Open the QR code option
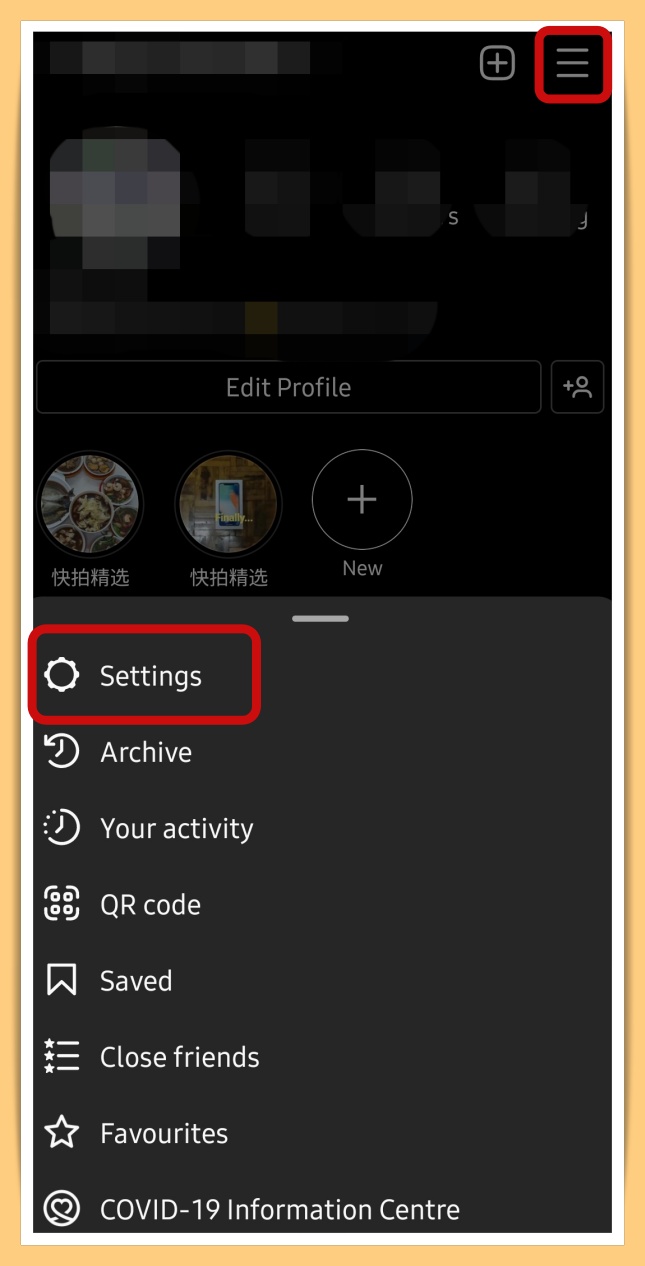645x1266 pixels. (x=150, y=905)
